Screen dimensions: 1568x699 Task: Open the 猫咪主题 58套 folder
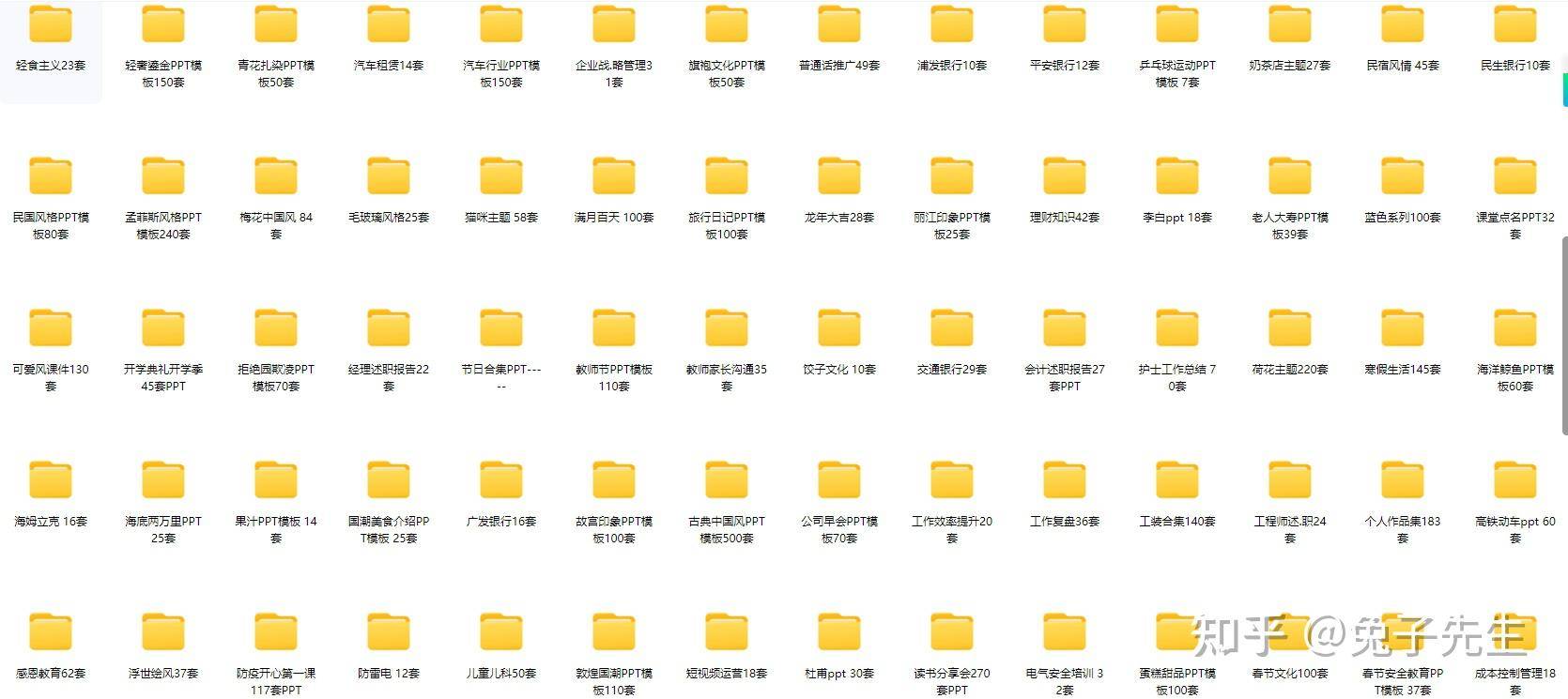click(x=501, y=178)
